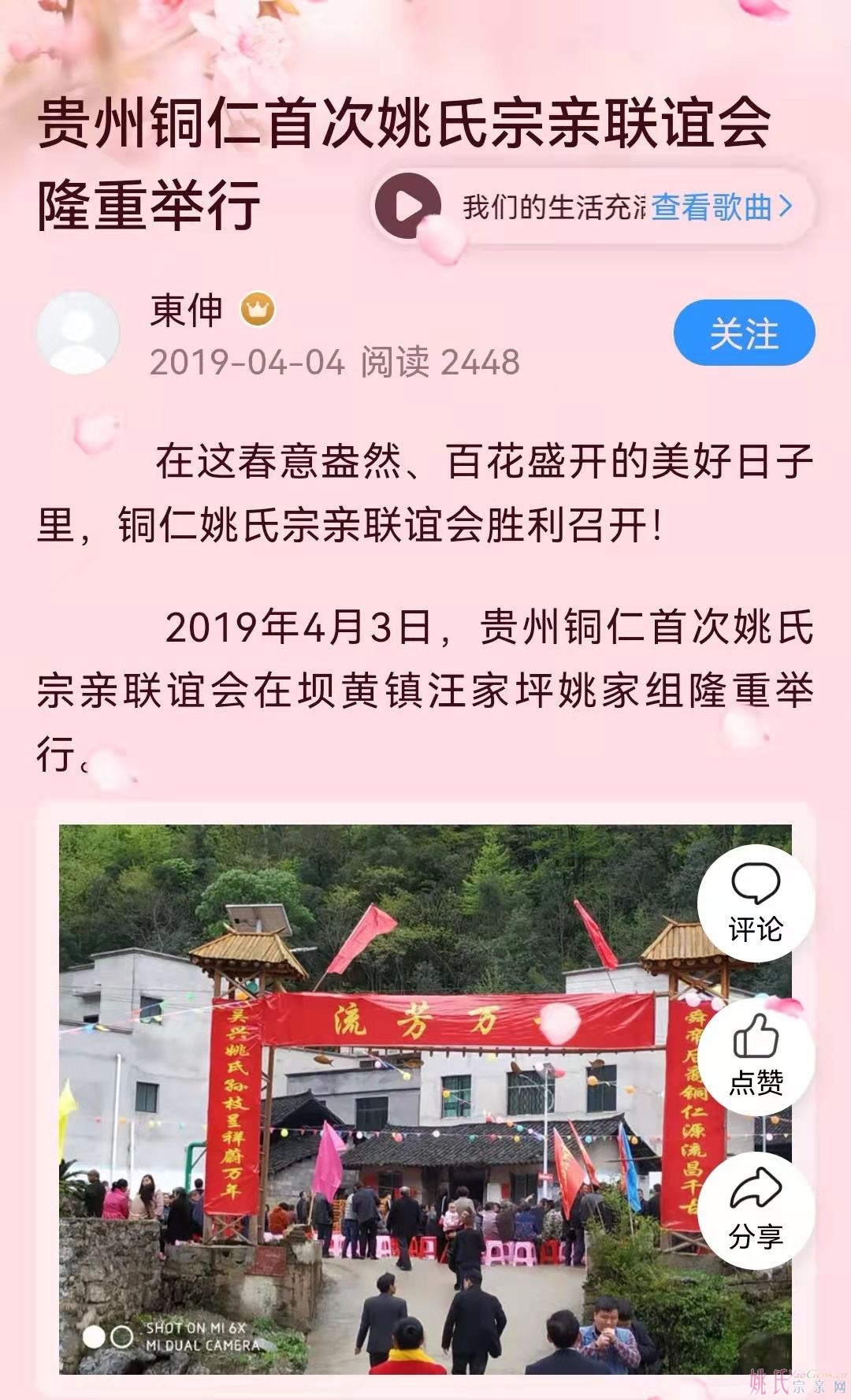
Task: Like the article with 点赞
Action: click(x=756, y=1056)
